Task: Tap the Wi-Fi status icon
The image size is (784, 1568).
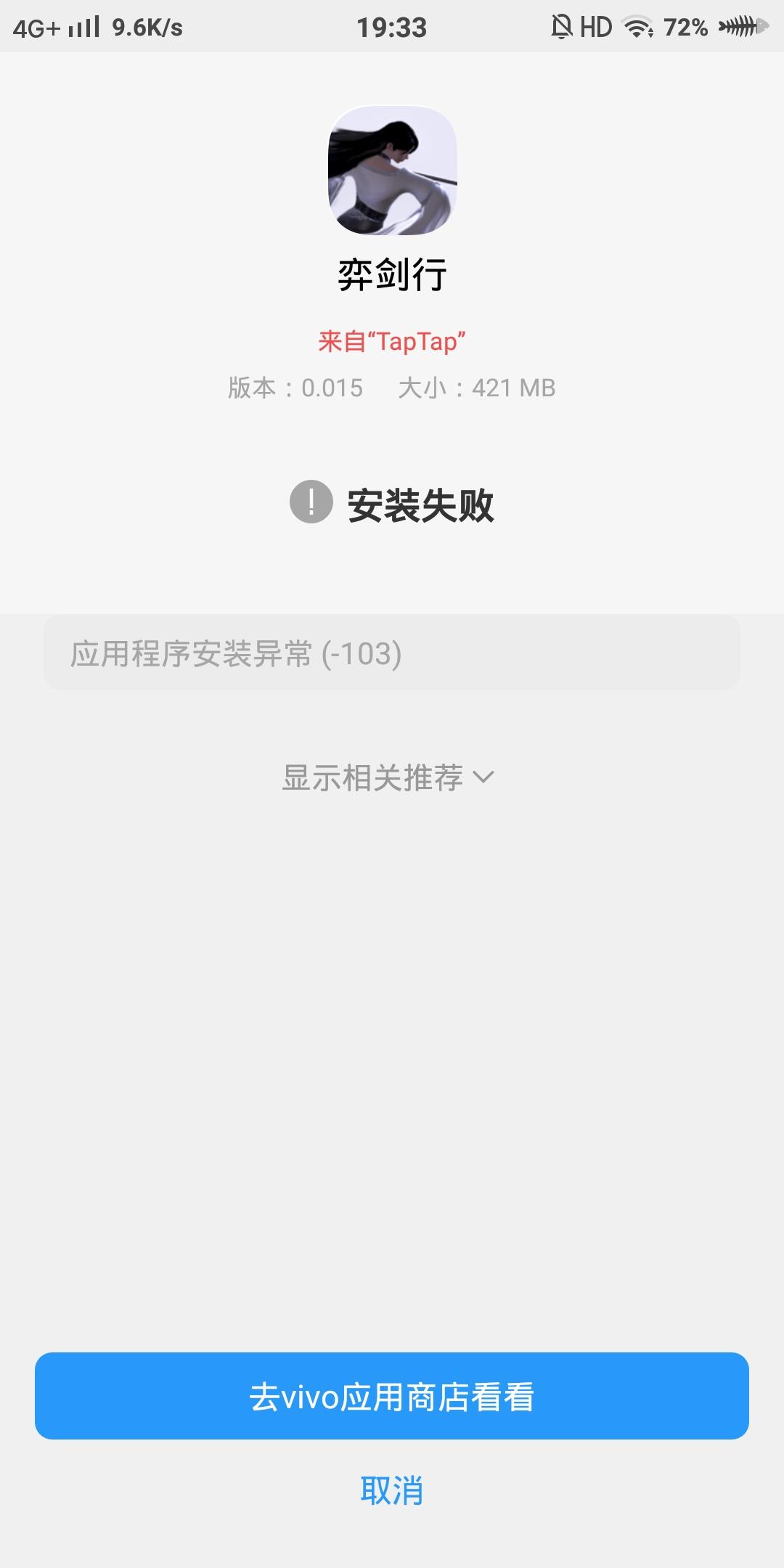Action: 637,27
